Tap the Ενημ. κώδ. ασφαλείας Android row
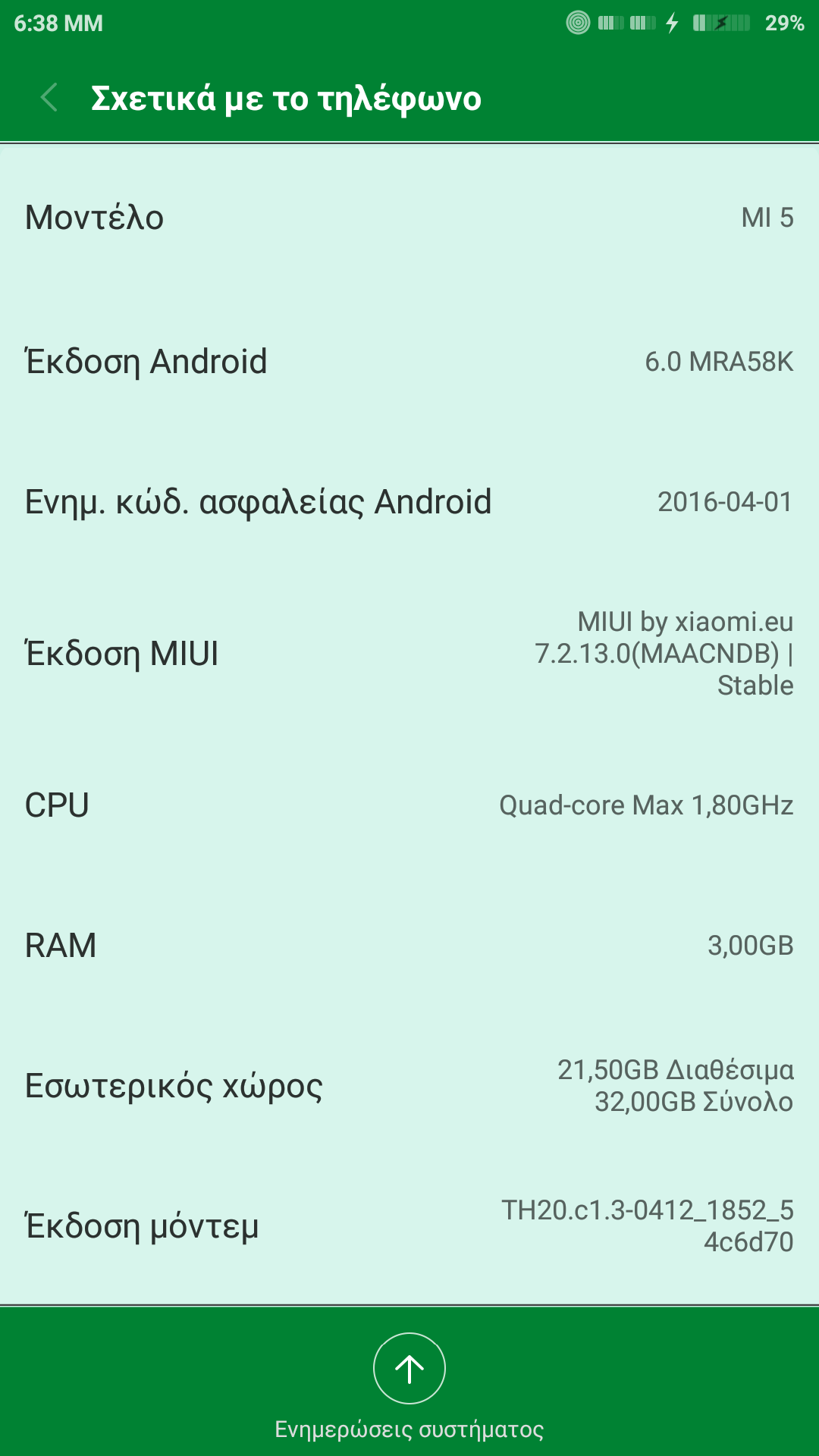Screen dimensions: 819x1456 pos(409,501)
